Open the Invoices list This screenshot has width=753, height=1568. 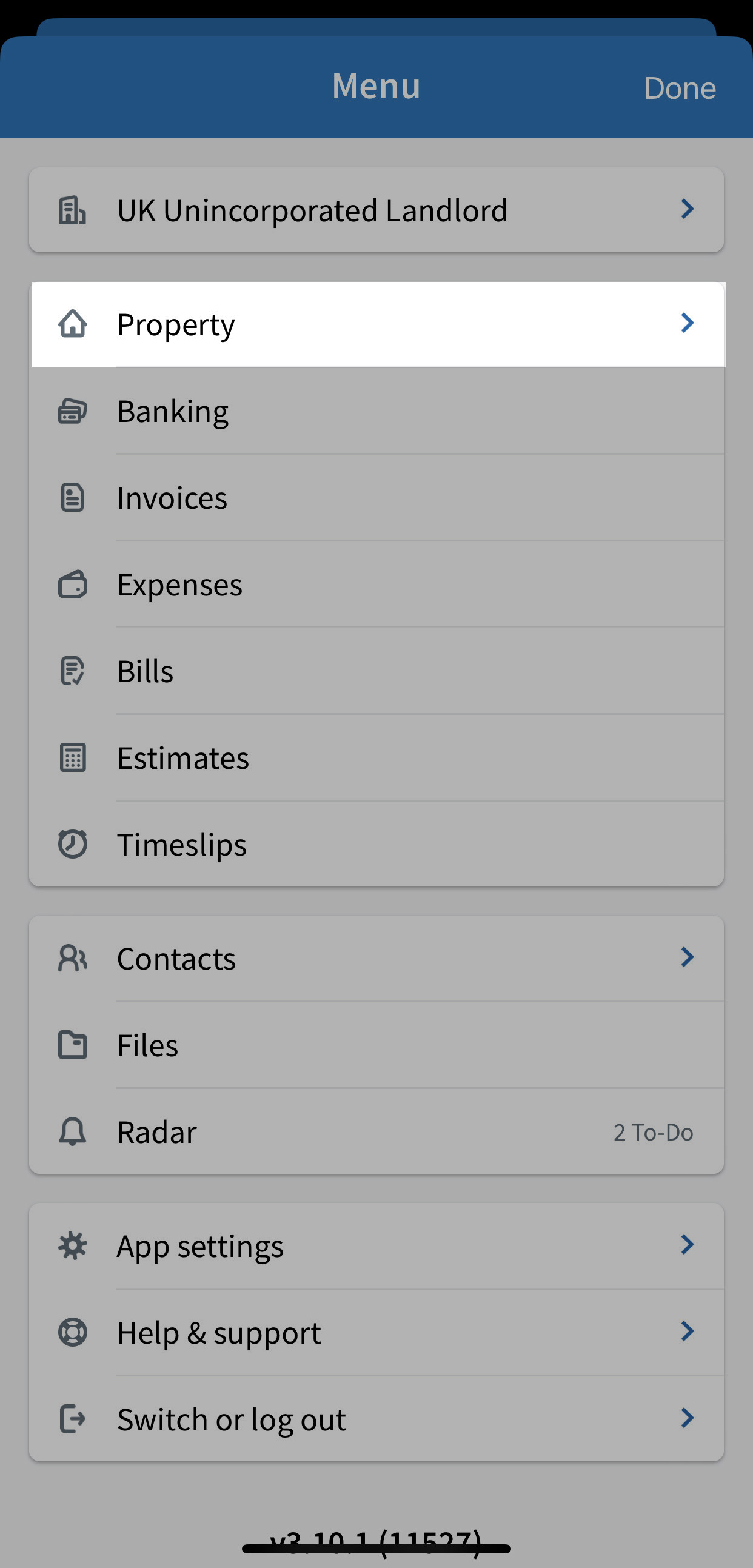coord(376,498)
